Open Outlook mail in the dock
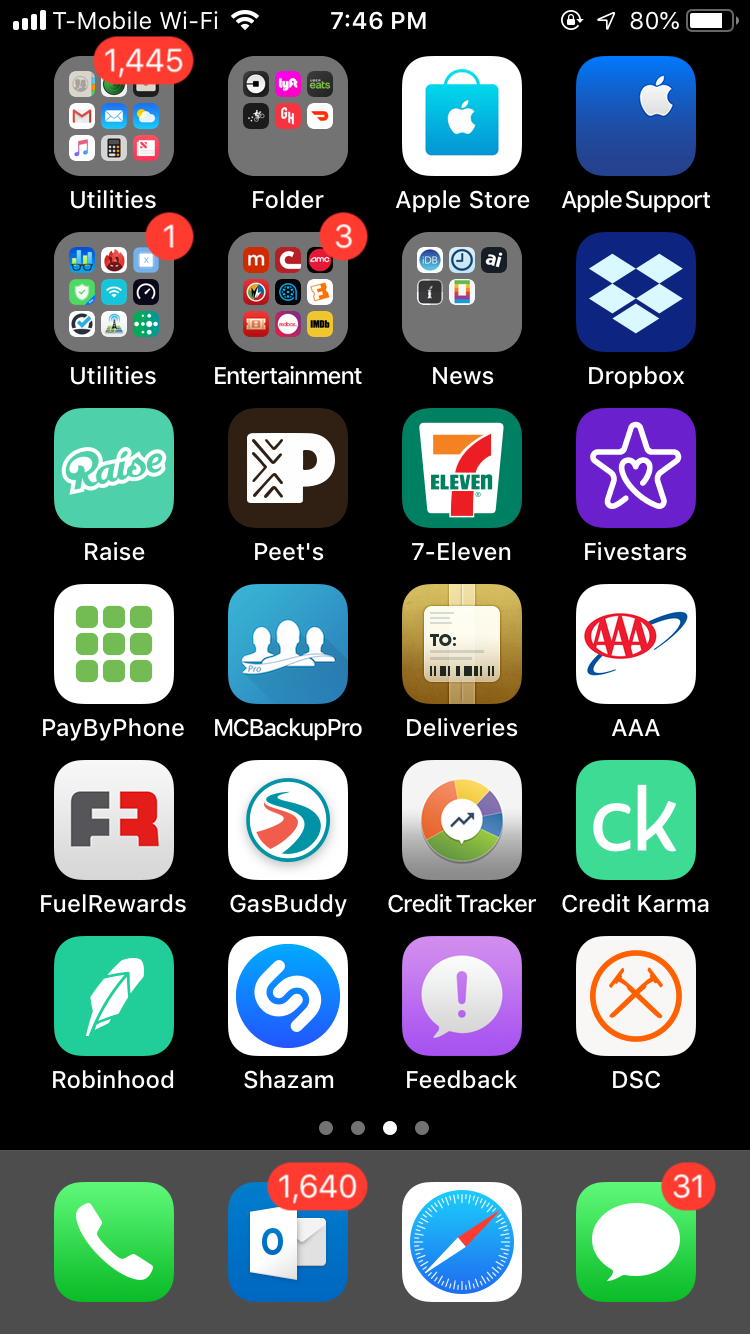Viewport: 750px width, 1334px height. click(x=288, y=1242)
